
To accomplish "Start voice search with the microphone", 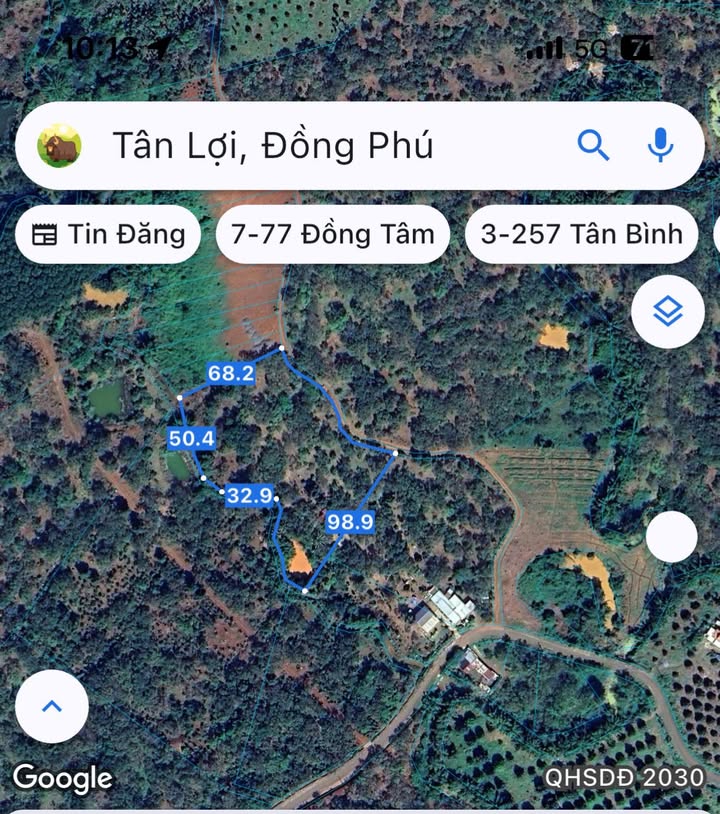I will click(x=660, y=146).
